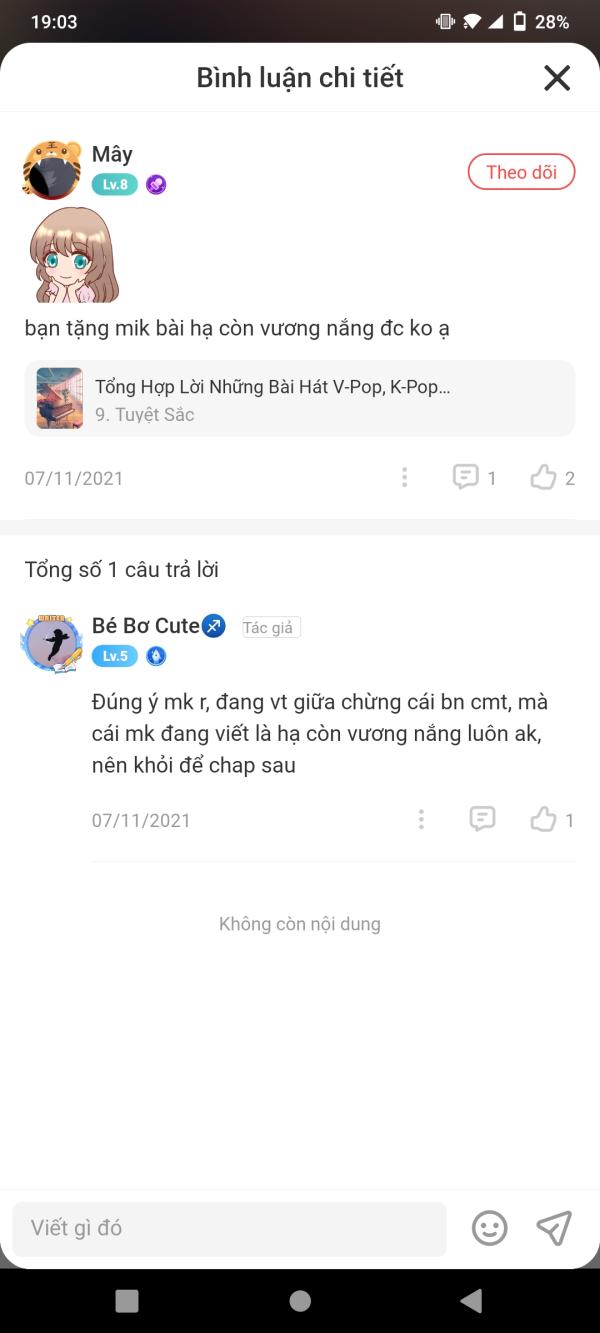This screenshot has height=1333, width=600.
Task: Reply to Mây's comment
Action: pyautogui.click(x=466, y=477)
